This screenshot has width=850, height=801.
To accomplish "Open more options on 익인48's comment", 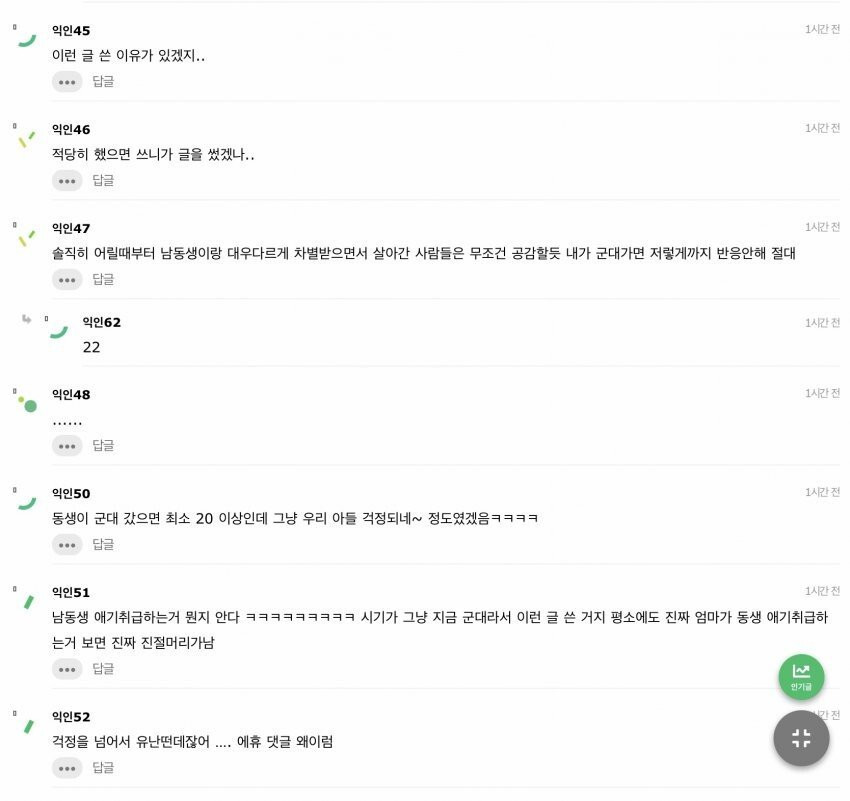I will [67, 446].
